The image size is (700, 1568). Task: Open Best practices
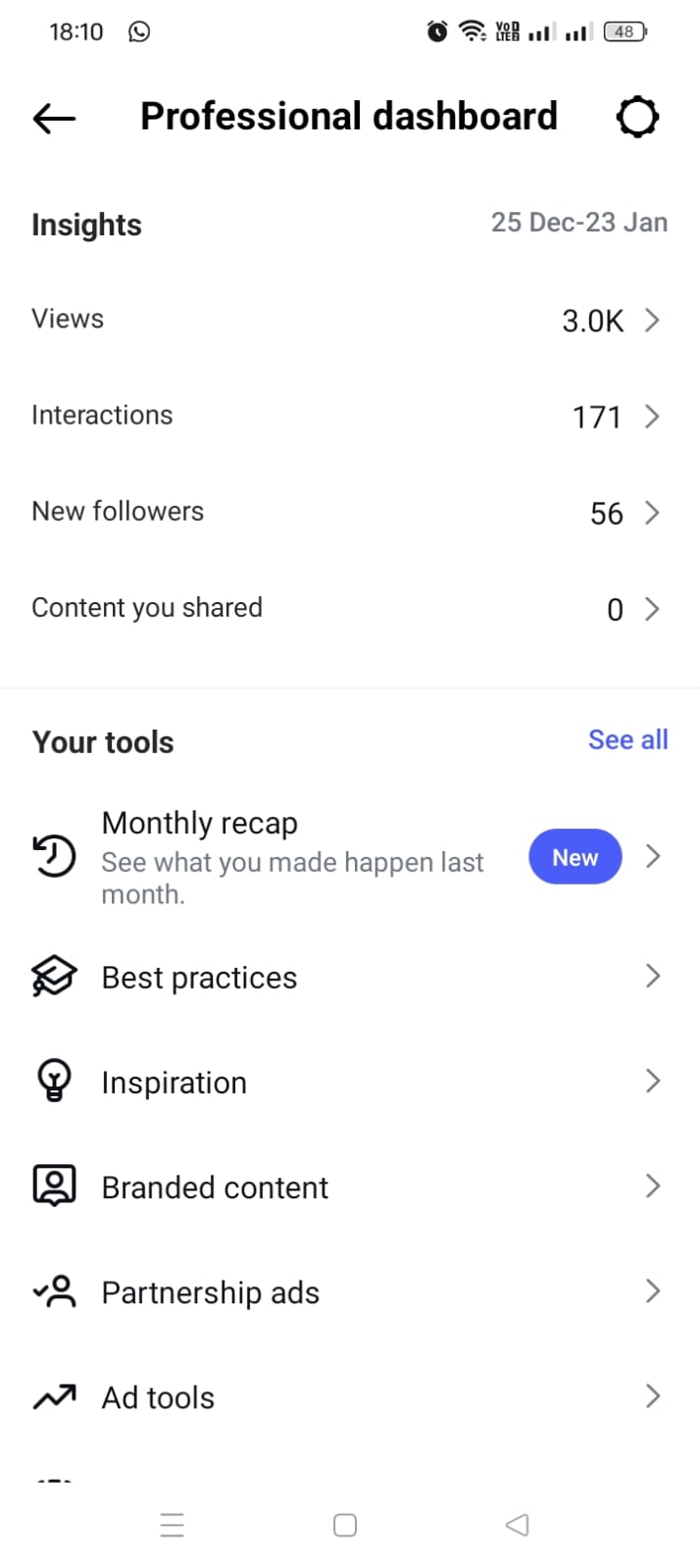(x=349, y=977)
